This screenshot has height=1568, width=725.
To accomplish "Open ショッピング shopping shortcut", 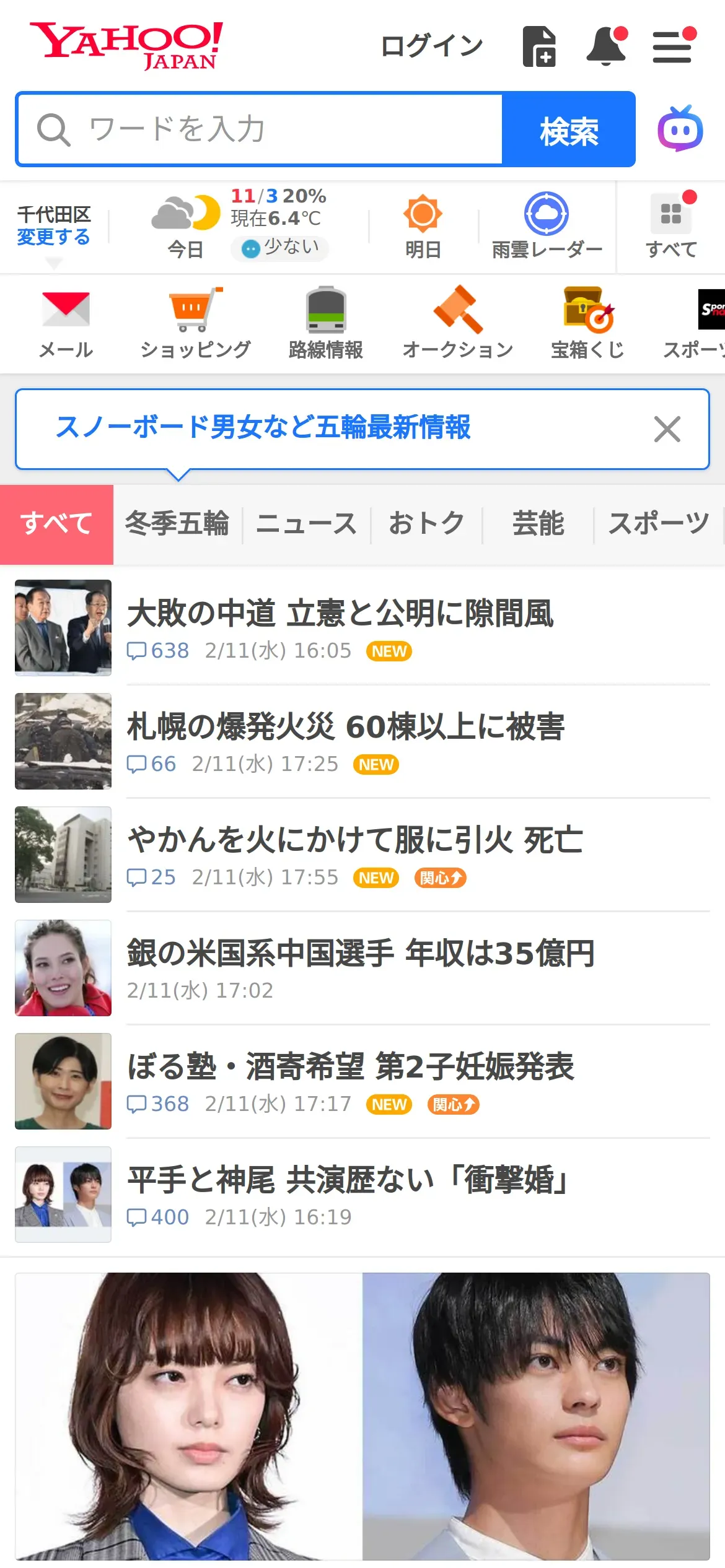I will click(x=195, y=324).
